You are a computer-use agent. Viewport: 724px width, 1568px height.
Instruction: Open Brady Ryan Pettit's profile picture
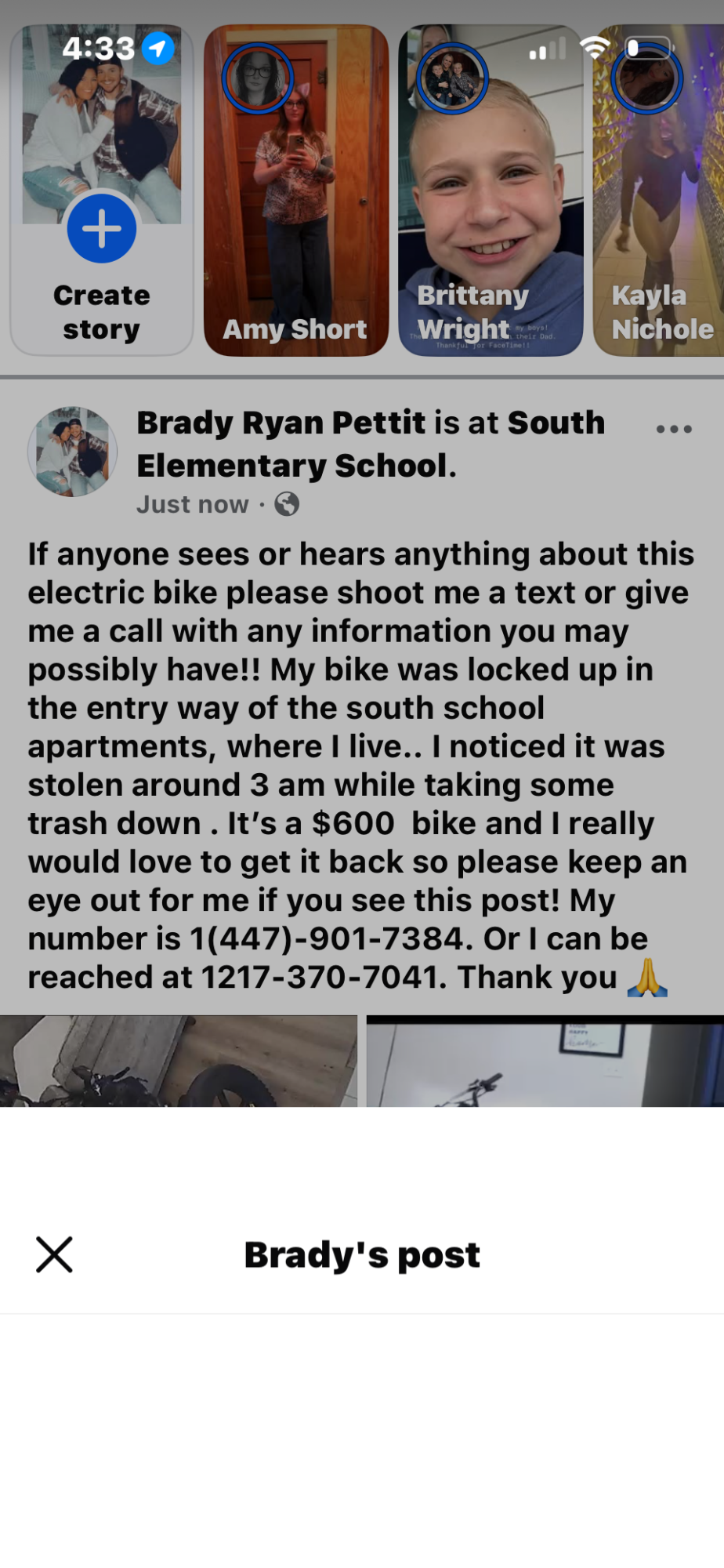coord(72,452)
